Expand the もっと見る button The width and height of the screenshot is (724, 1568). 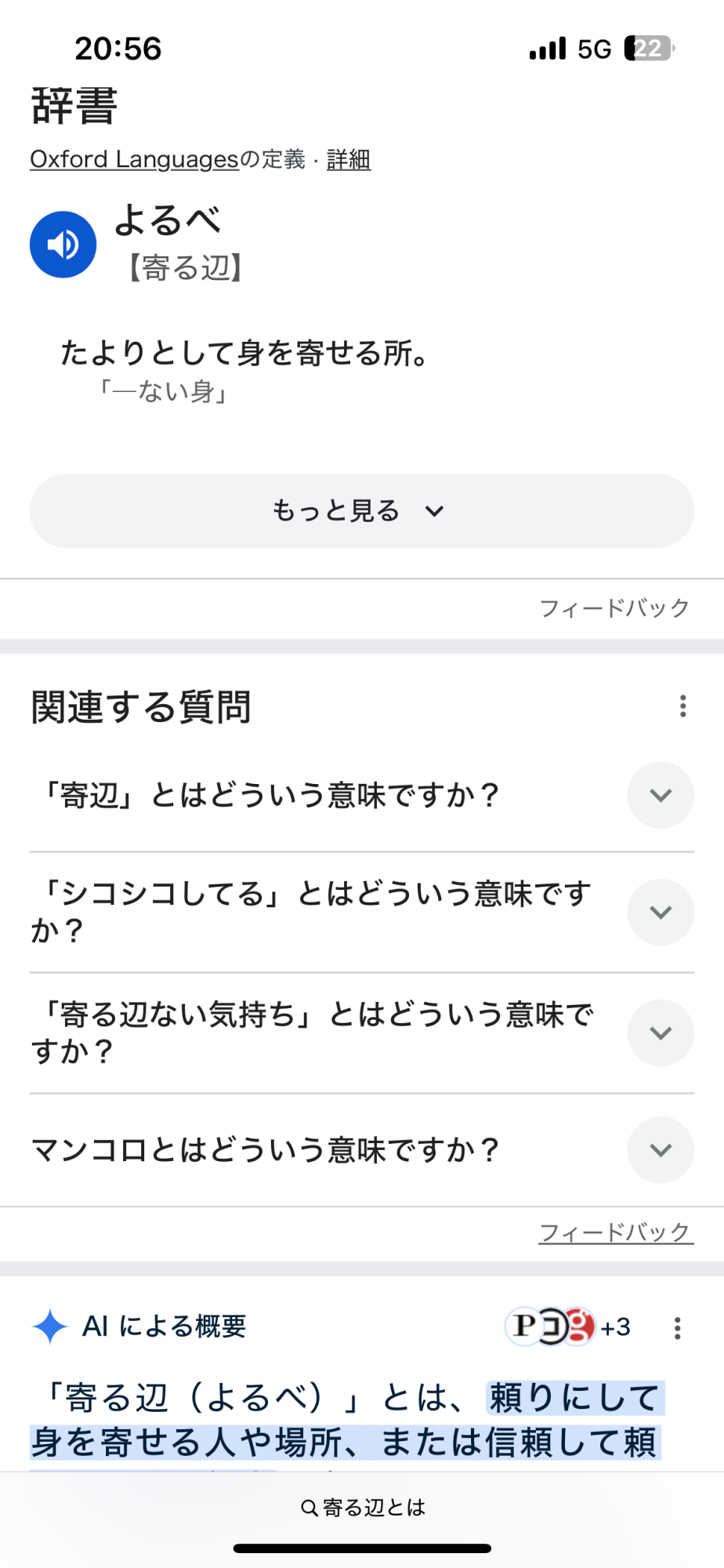tap(361, 510)
